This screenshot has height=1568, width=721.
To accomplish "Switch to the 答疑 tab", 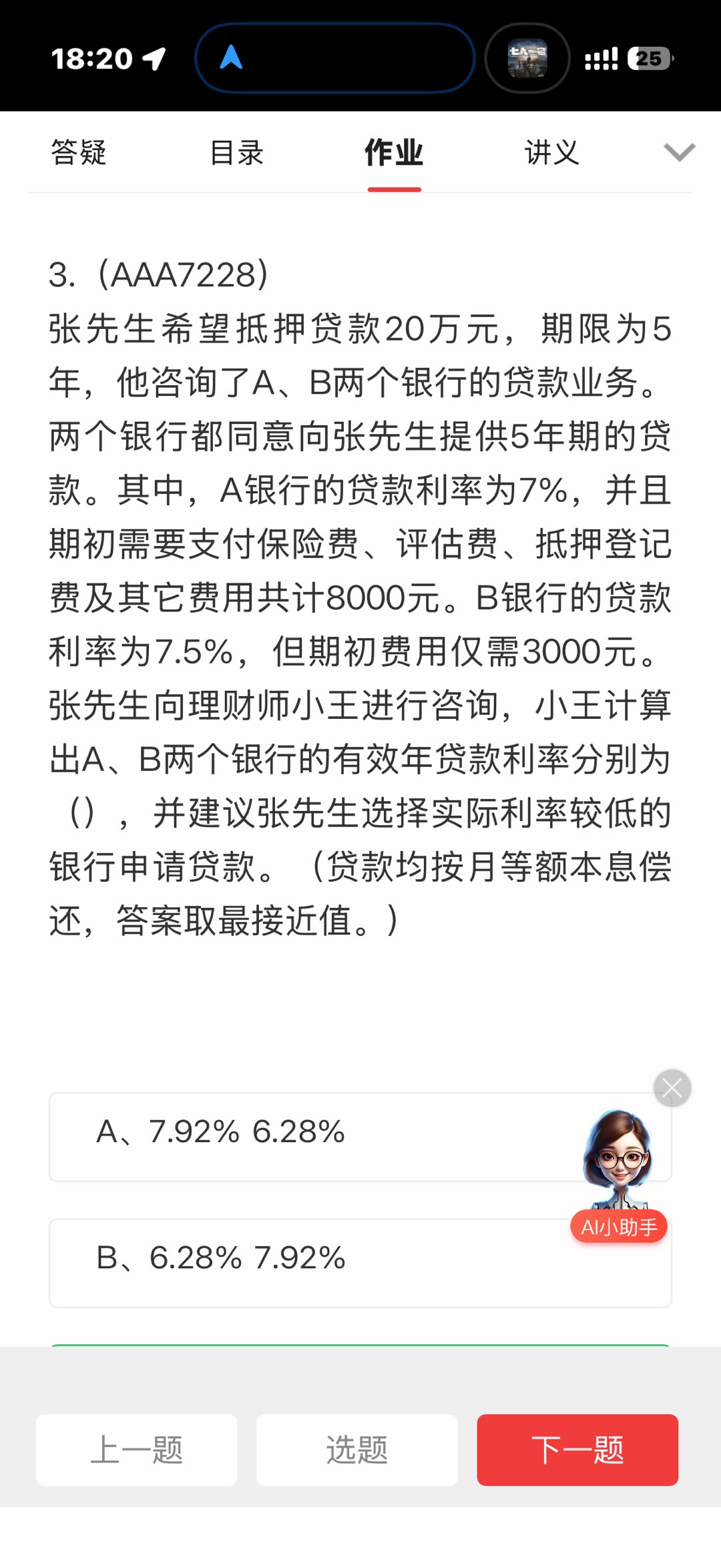I will pos(79,153).
